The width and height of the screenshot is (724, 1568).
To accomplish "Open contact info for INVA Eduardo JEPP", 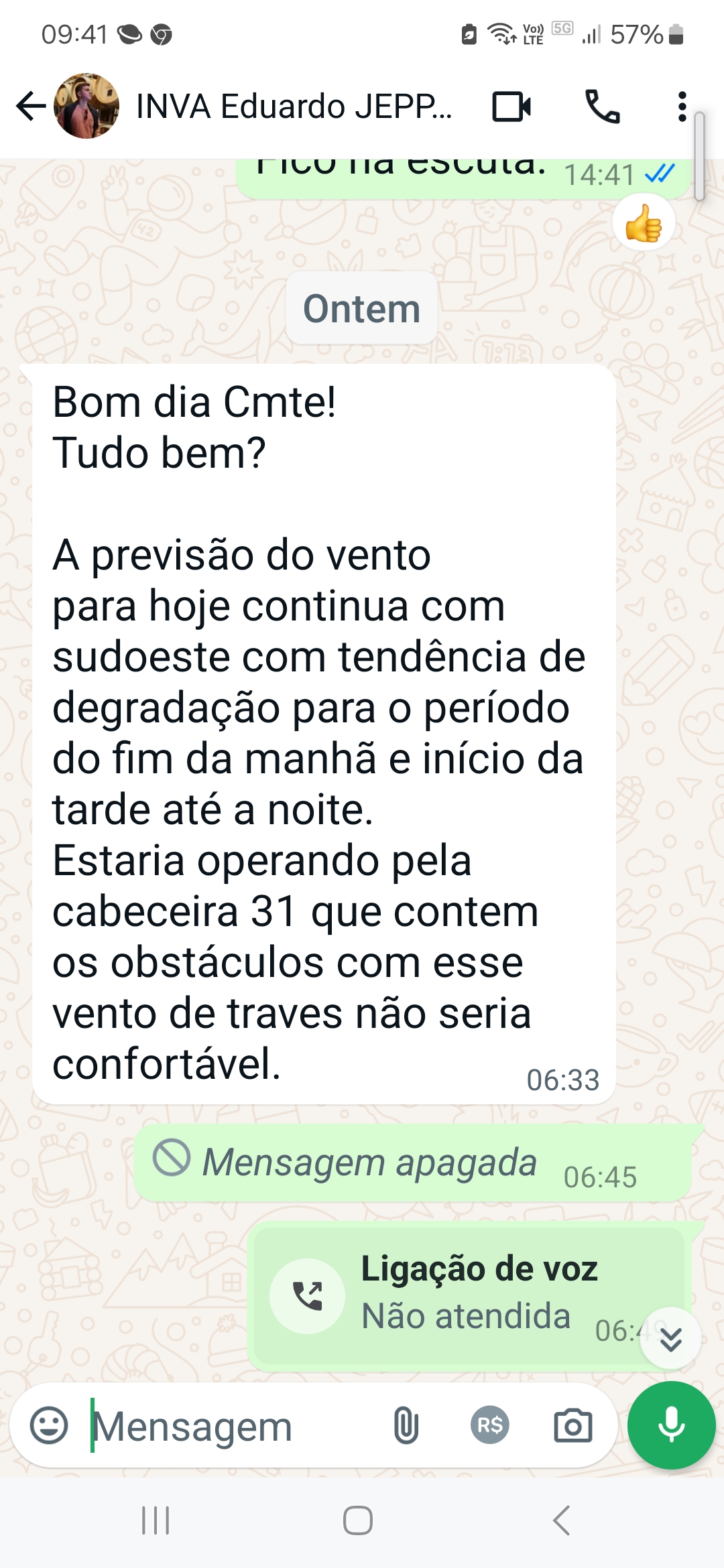I will click(x=294, y=106).
